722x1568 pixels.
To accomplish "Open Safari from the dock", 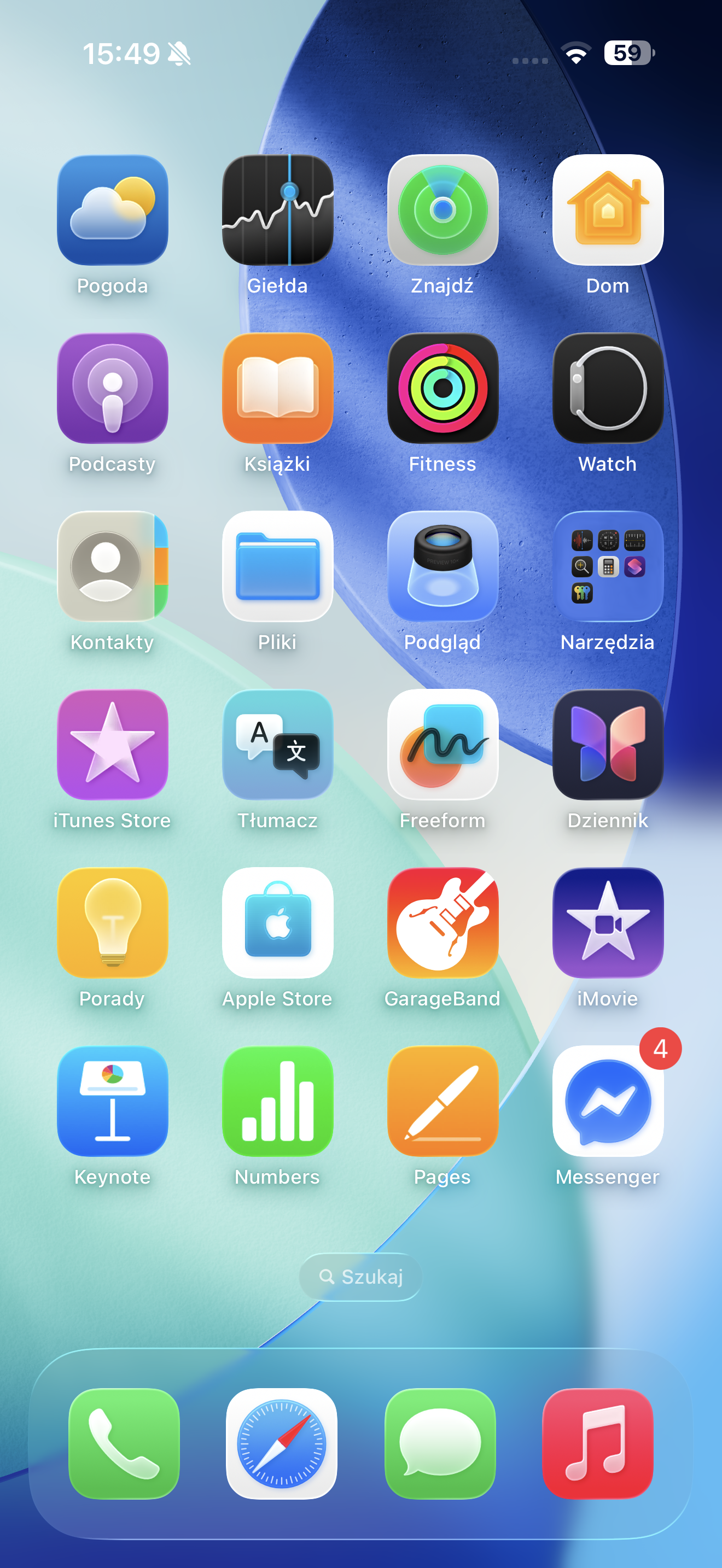I will pos(281,1443).
